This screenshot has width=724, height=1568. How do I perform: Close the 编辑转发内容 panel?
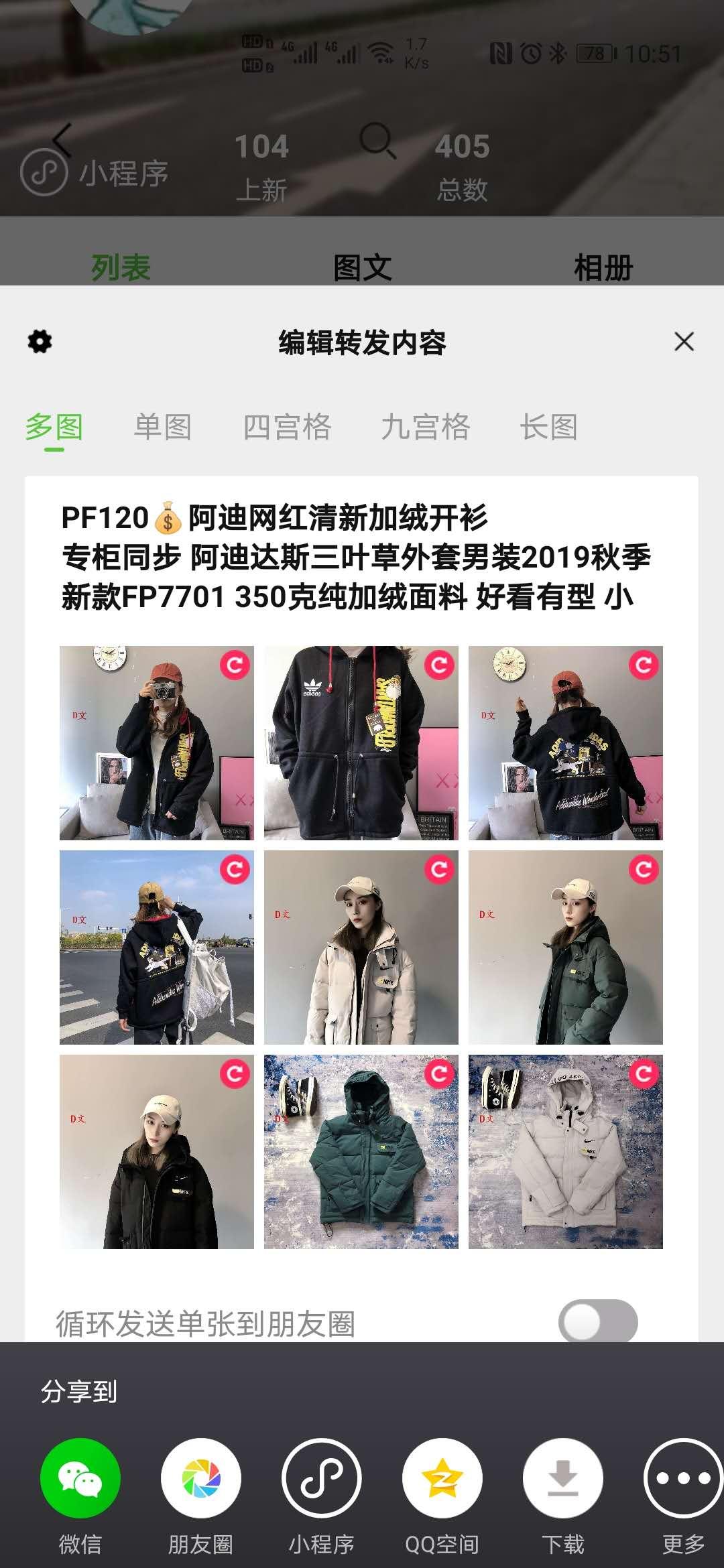[x=684, y=342]
